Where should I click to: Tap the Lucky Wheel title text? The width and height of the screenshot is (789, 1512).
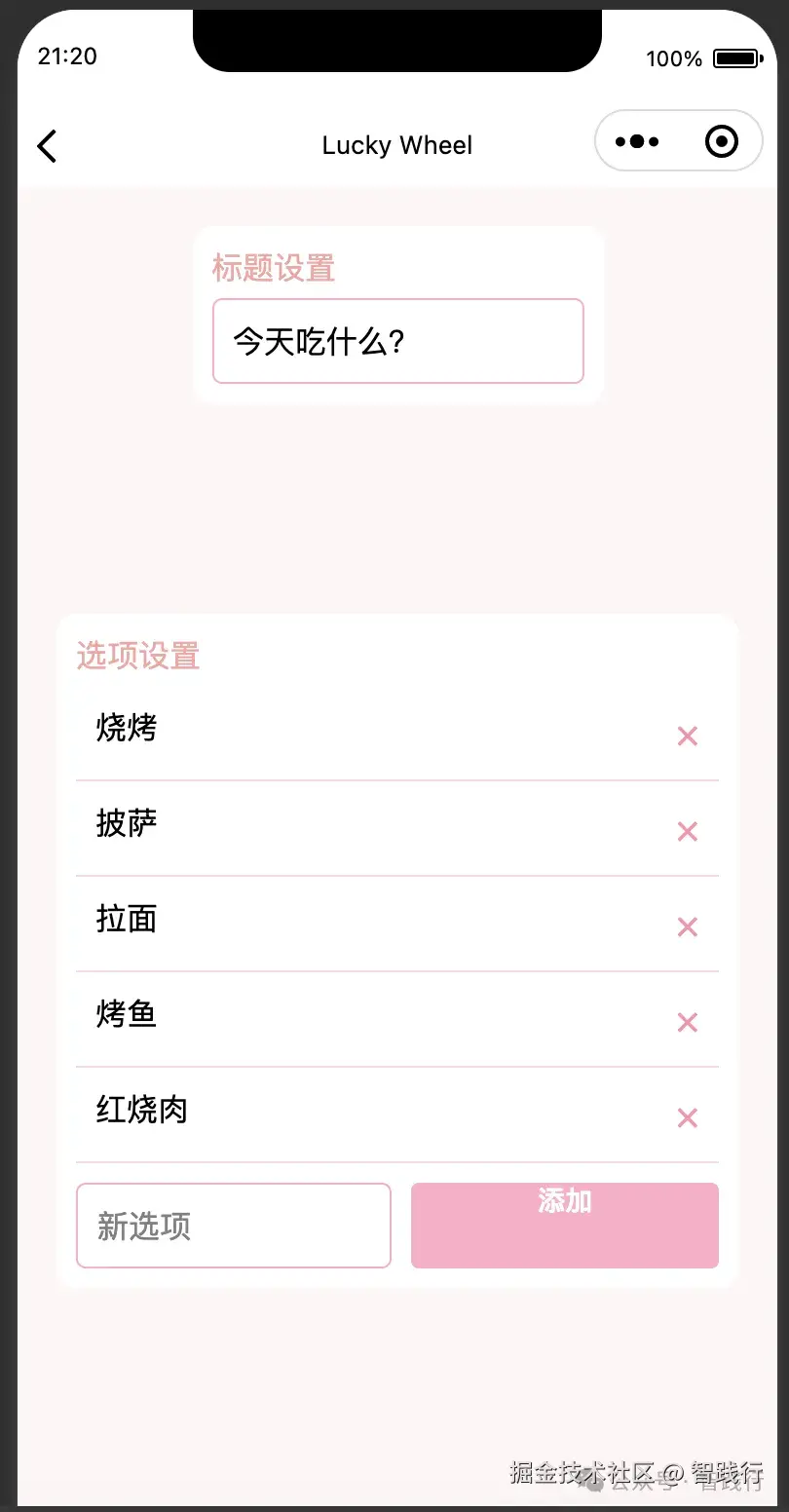396,144
